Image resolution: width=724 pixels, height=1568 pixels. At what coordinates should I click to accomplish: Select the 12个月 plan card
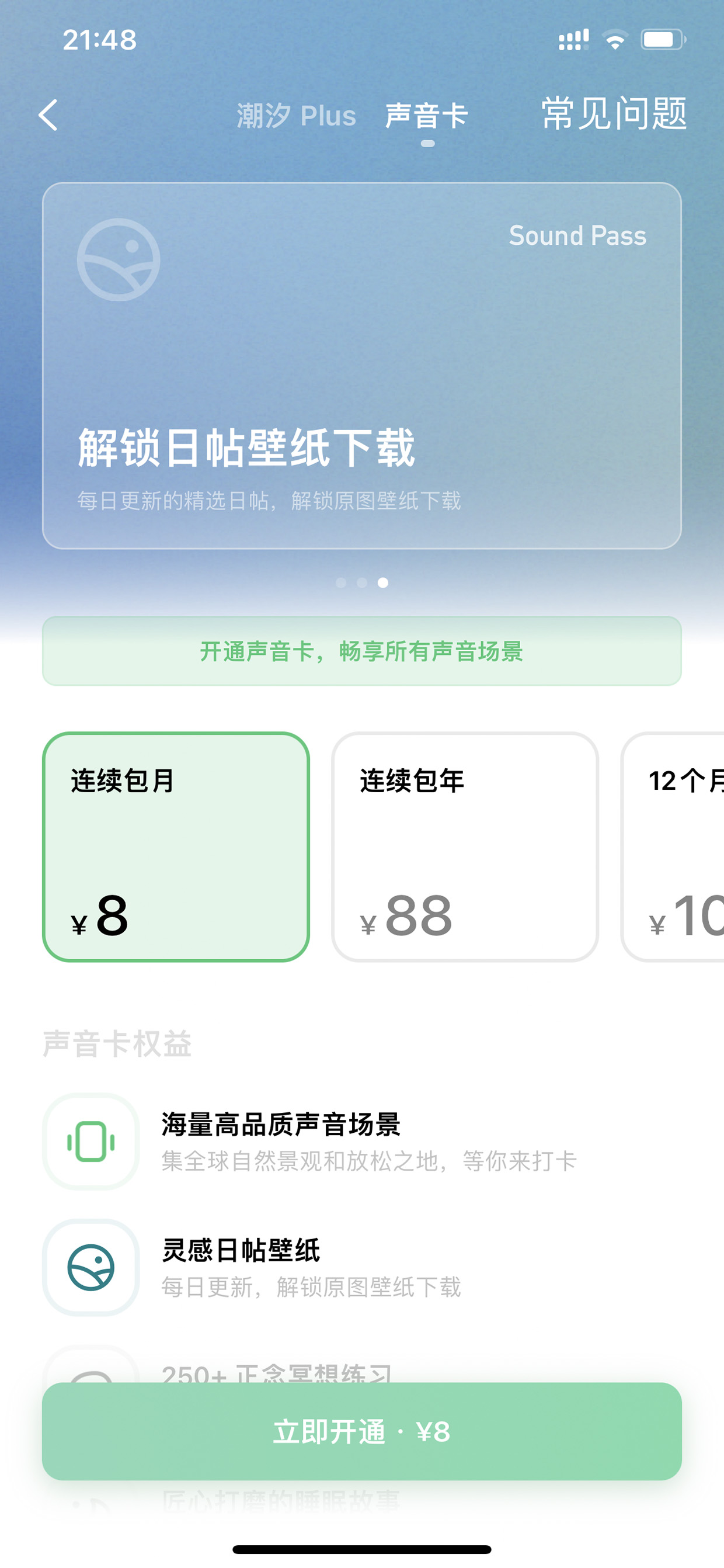click(672, 847)
